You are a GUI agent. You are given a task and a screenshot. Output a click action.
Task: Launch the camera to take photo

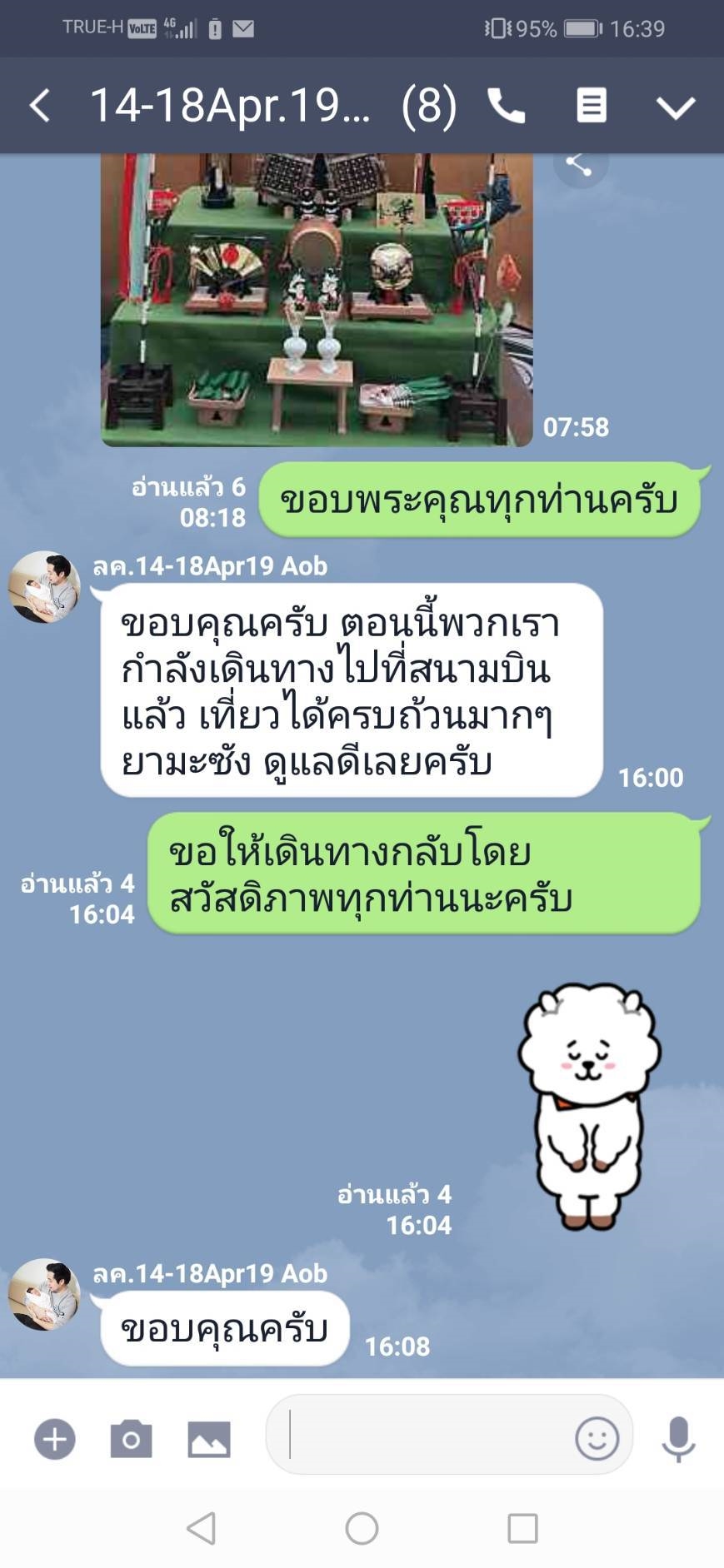pyautogui.click(x=131, y=1439)
